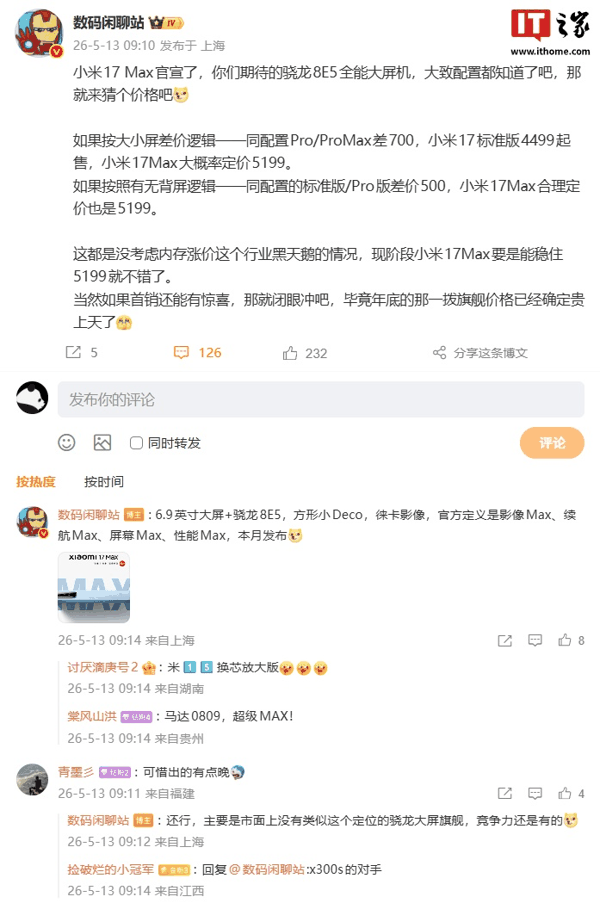Open 讨厌滴庚号2's profile
This screenshot has height=903, width=600.
[x=102, y=667]
